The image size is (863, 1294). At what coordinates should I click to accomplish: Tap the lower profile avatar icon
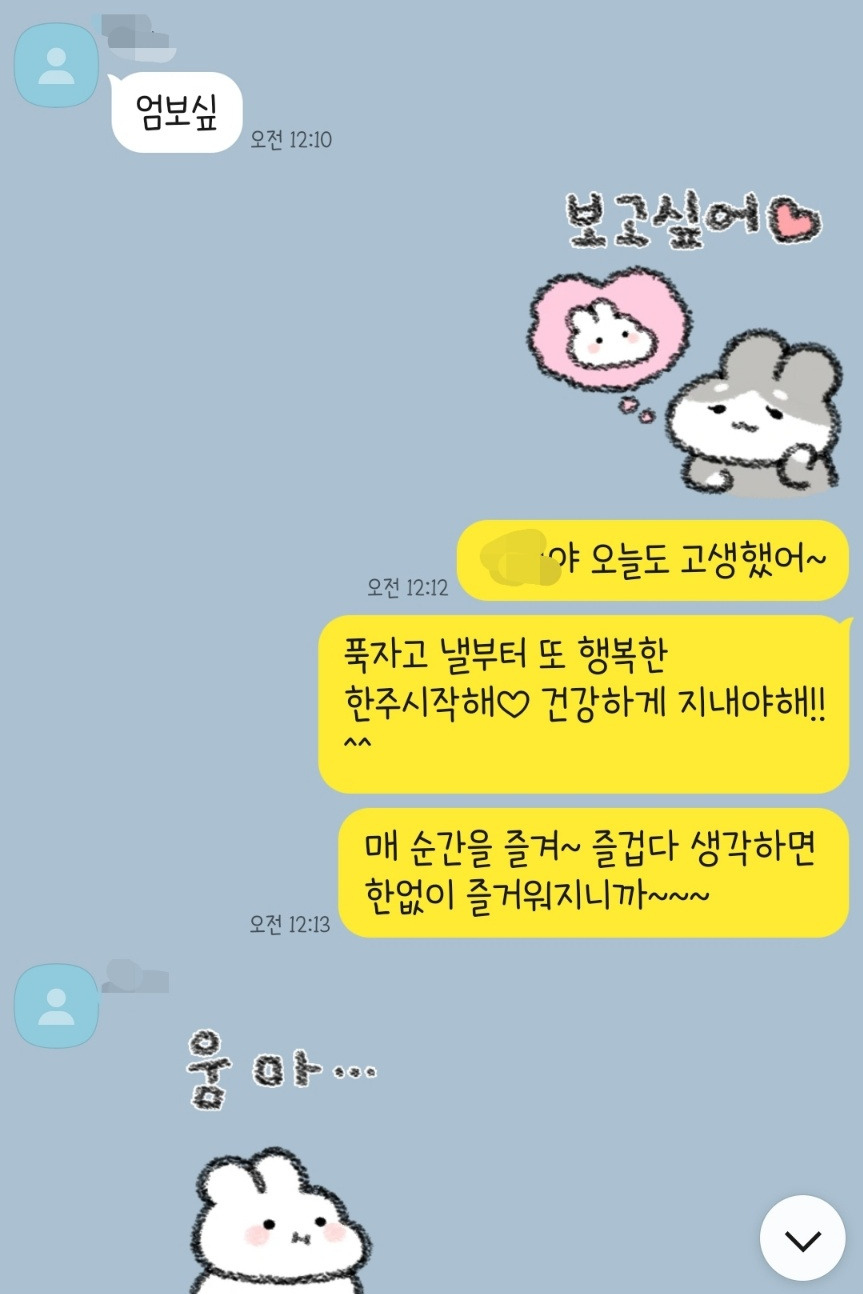click(x=55, y=1007)
